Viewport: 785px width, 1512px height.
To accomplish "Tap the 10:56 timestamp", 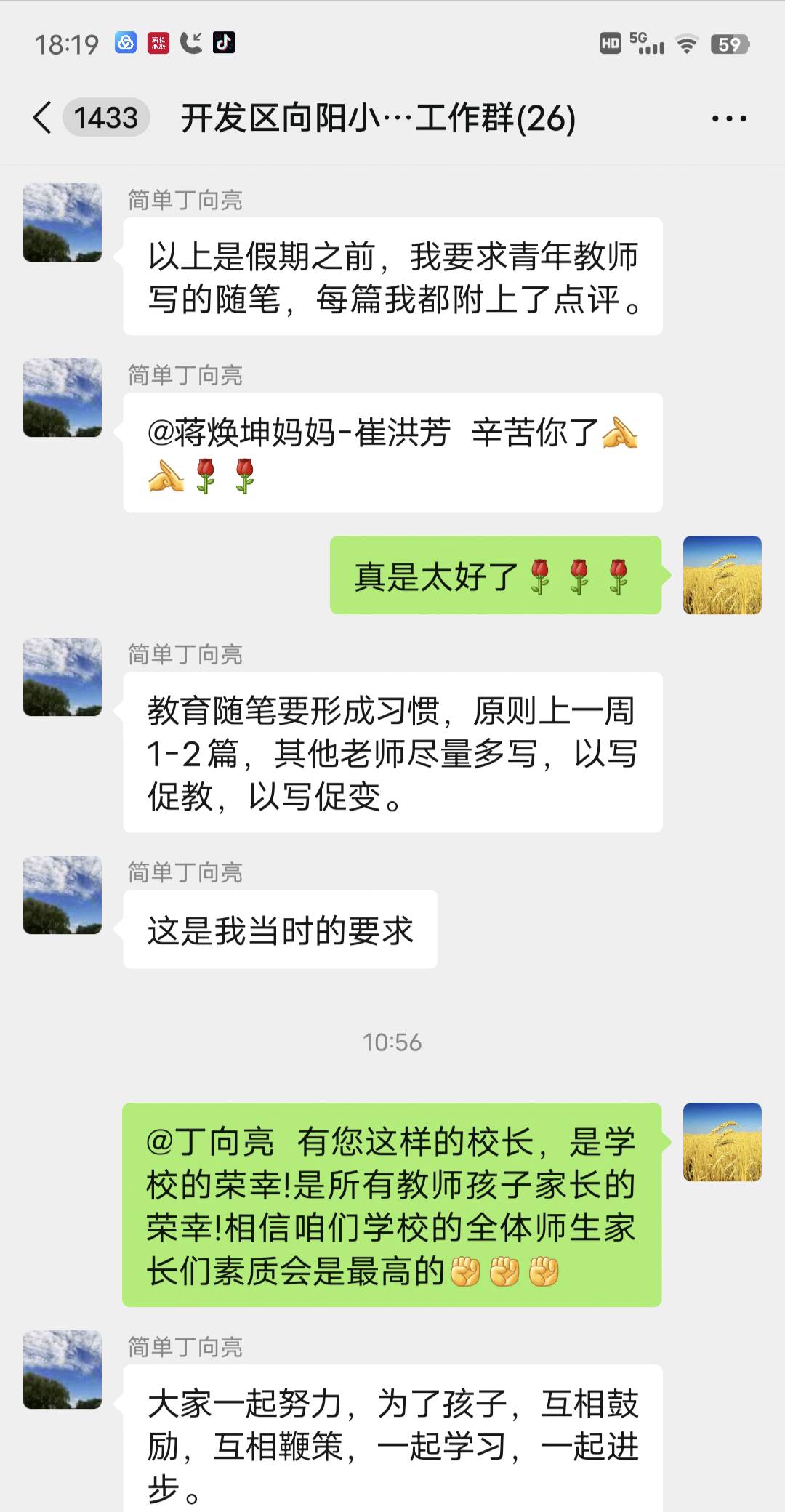I will point(392,1042).
